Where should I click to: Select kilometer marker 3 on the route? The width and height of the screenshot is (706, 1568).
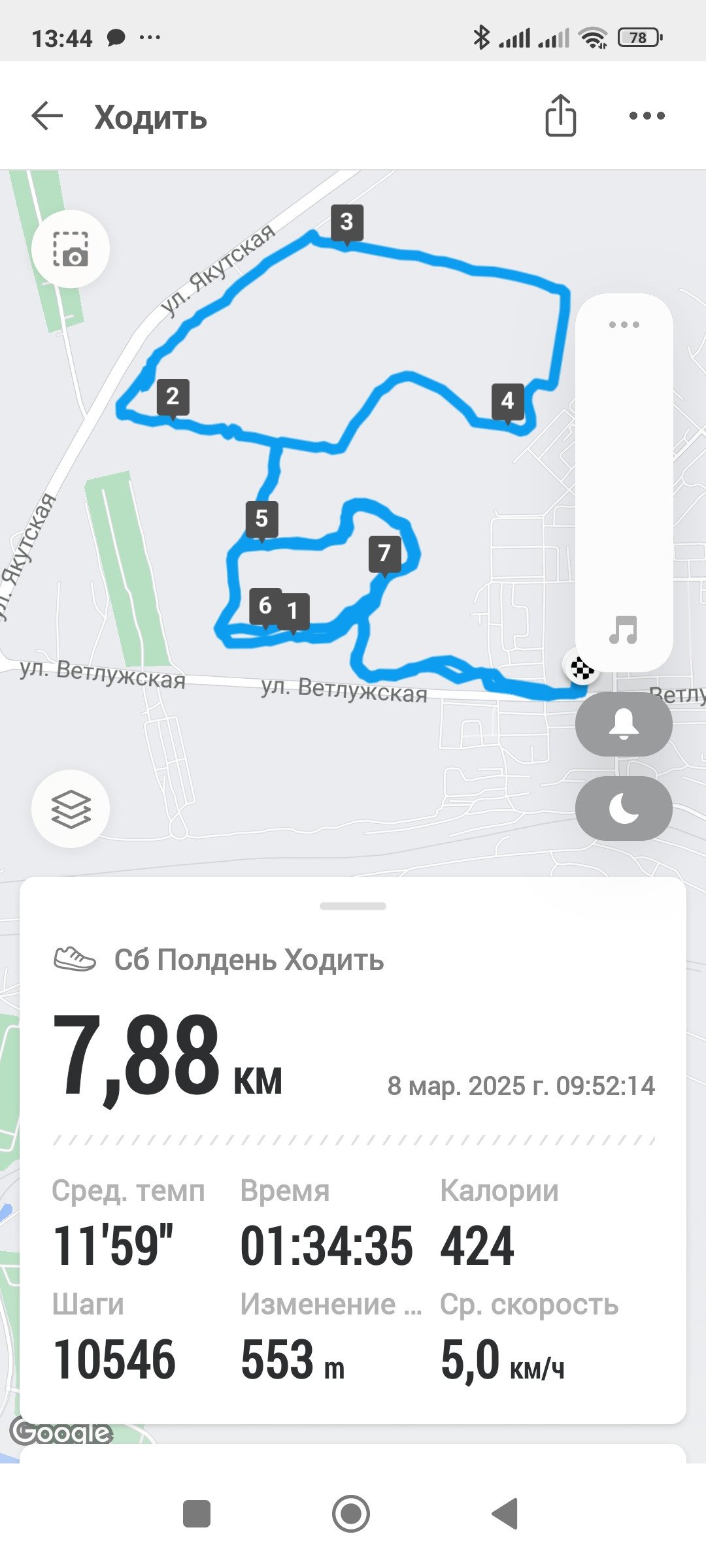coord(347,224)
